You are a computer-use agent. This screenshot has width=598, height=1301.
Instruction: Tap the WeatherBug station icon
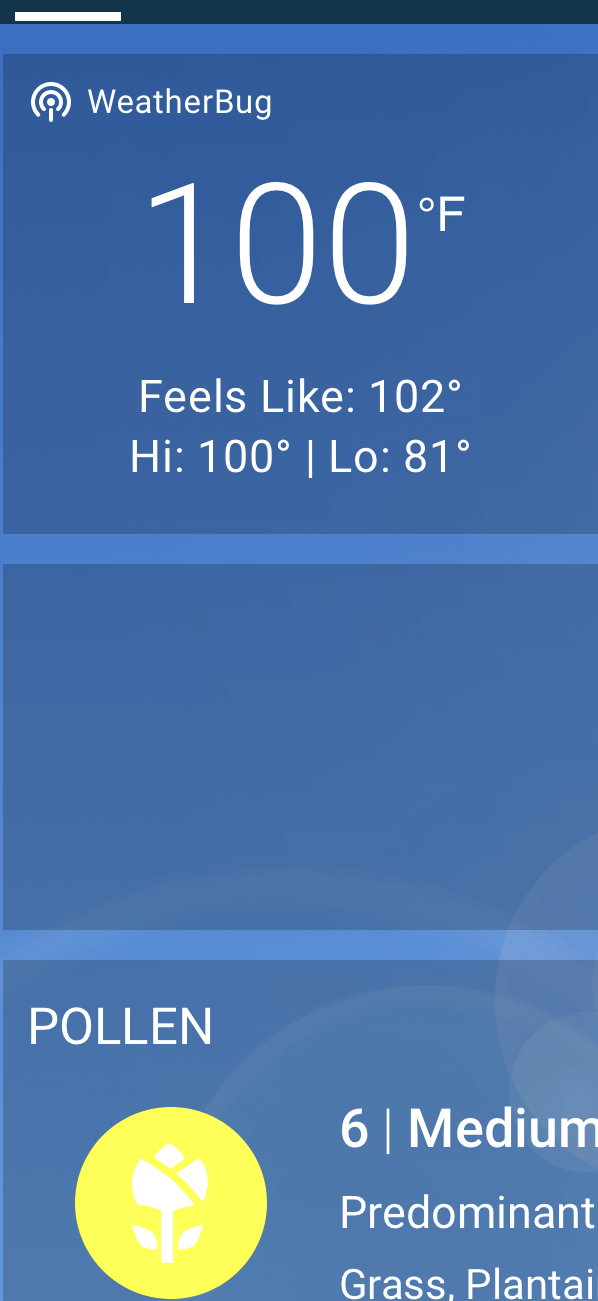[x=51, y=102]
